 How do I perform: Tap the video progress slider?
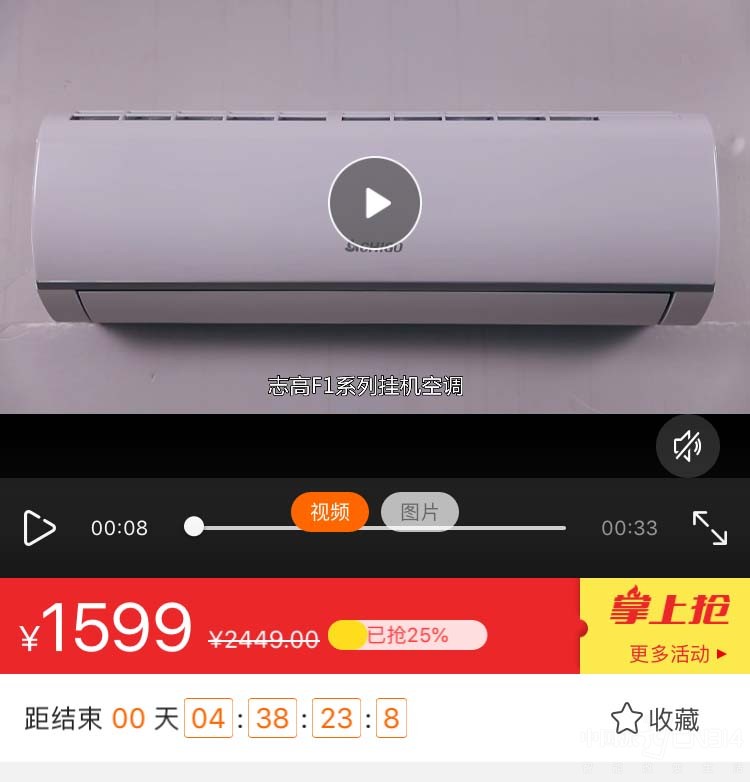pos(380,527)
